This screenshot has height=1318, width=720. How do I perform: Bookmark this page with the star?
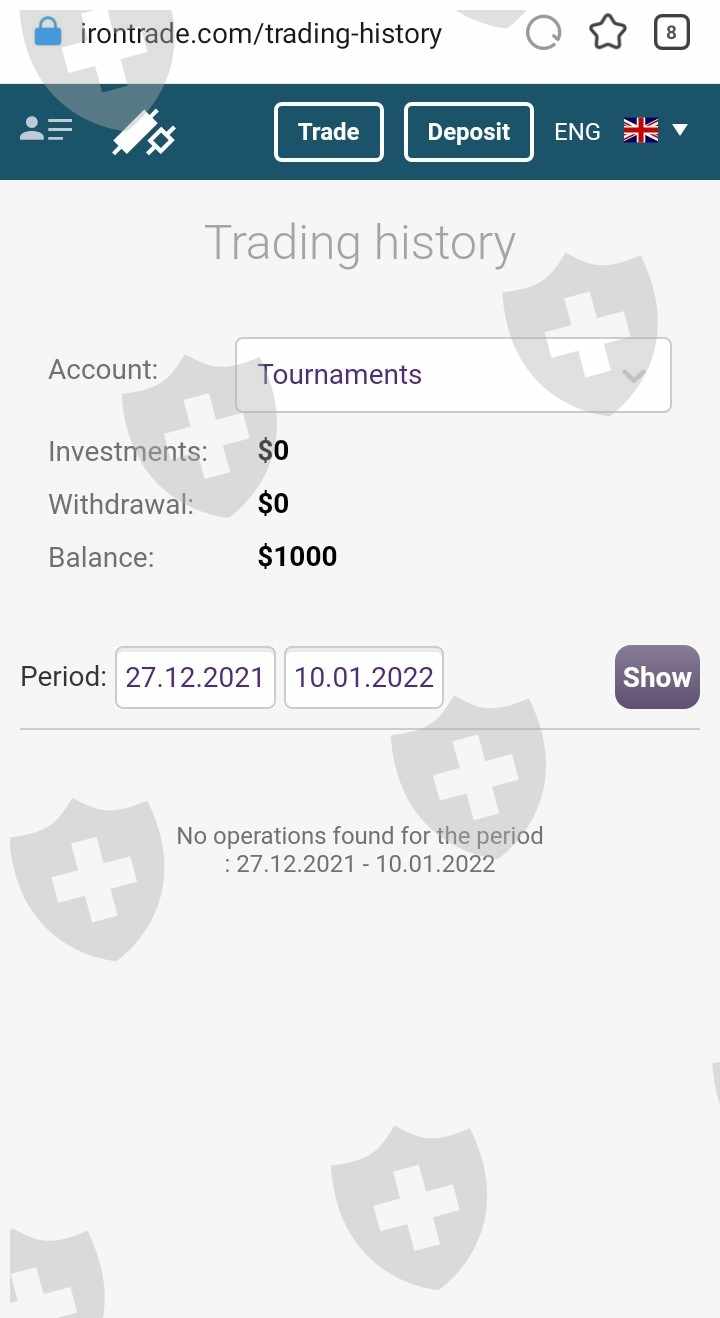(607, 34)
